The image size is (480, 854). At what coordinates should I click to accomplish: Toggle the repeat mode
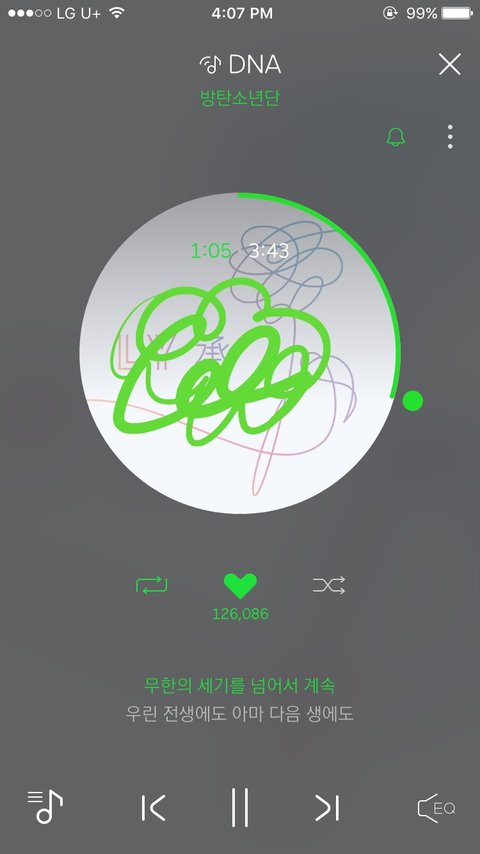click(x=151, y=585)
